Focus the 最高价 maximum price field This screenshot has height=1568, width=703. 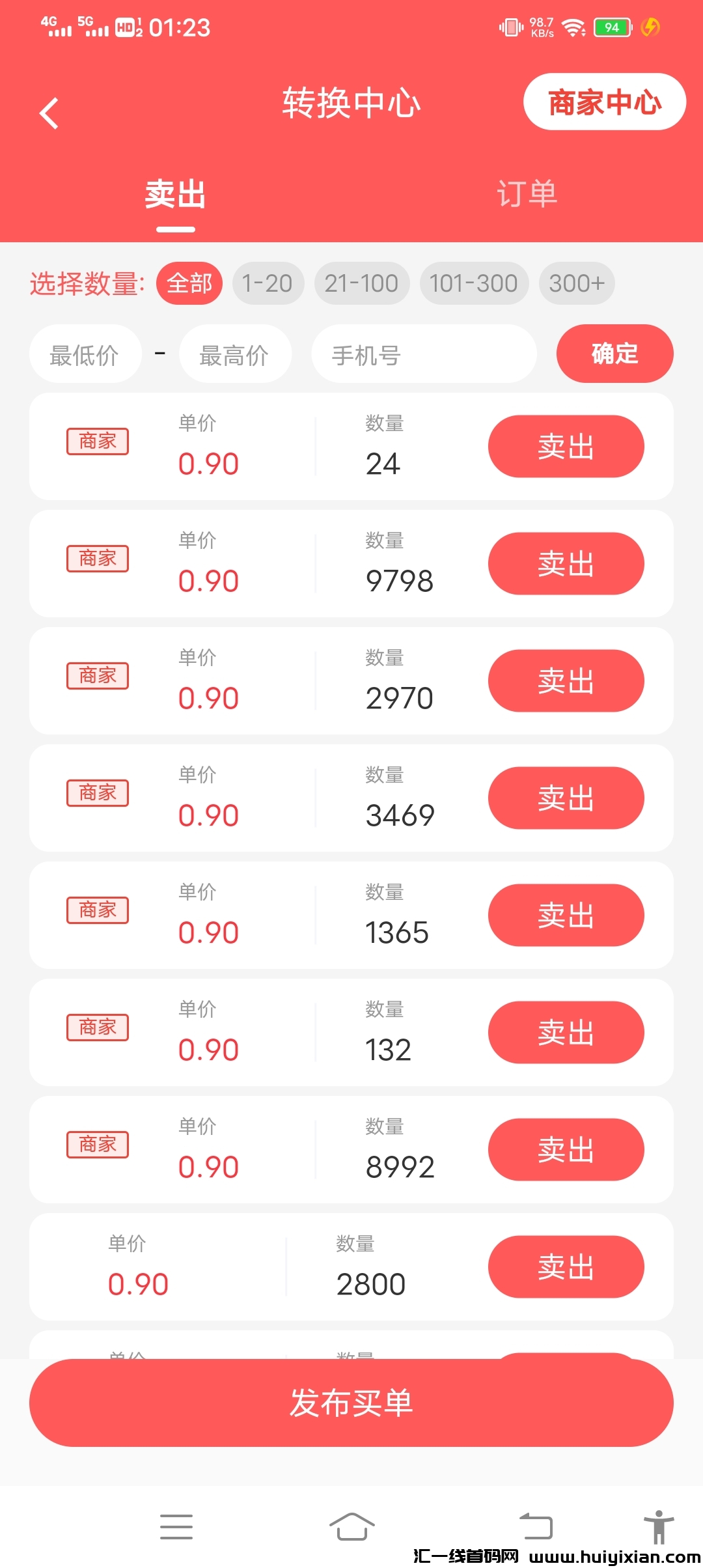235,354
